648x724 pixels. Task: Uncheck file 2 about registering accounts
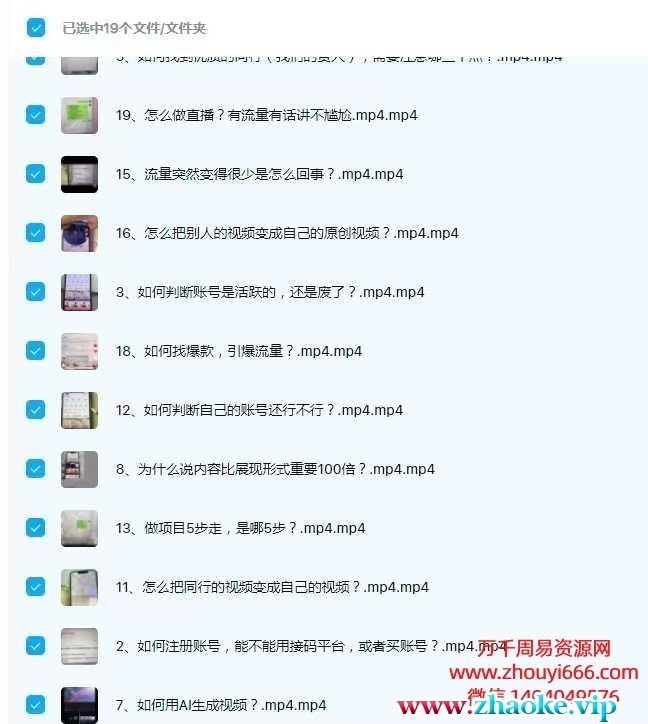point(36,646)
